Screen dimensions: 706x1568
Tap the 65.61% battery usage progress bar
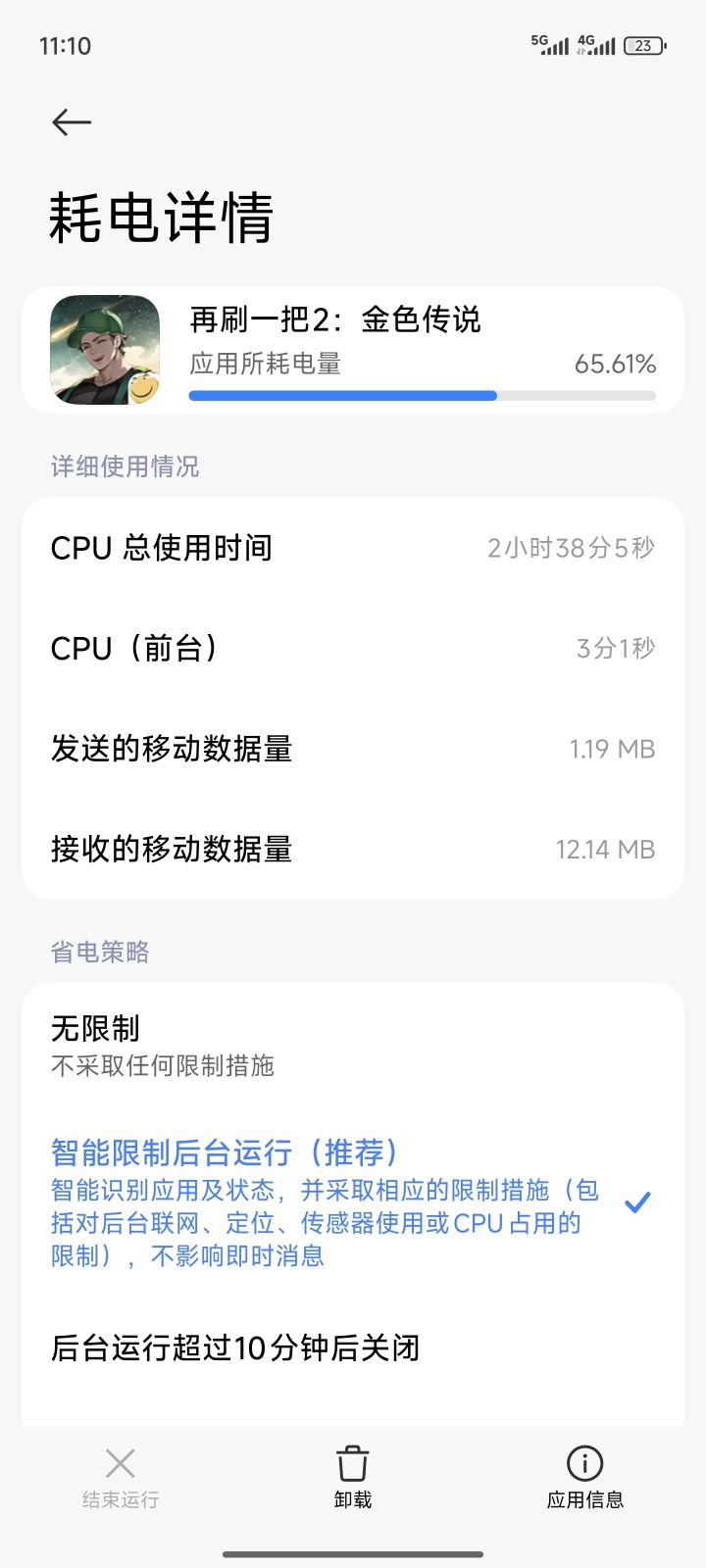(422, 396)
